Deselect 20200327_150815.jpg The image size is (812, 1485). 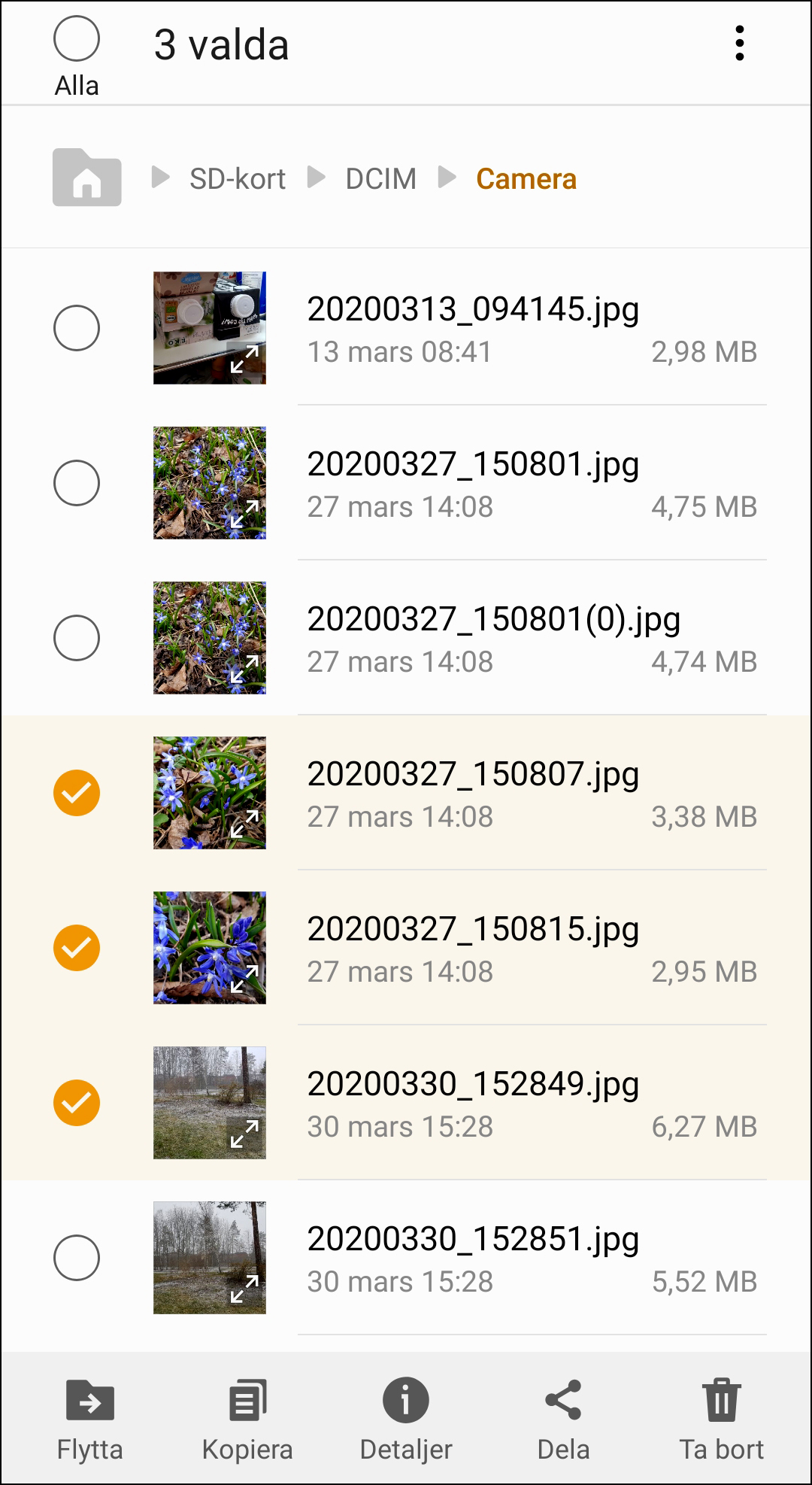point(77,948)
